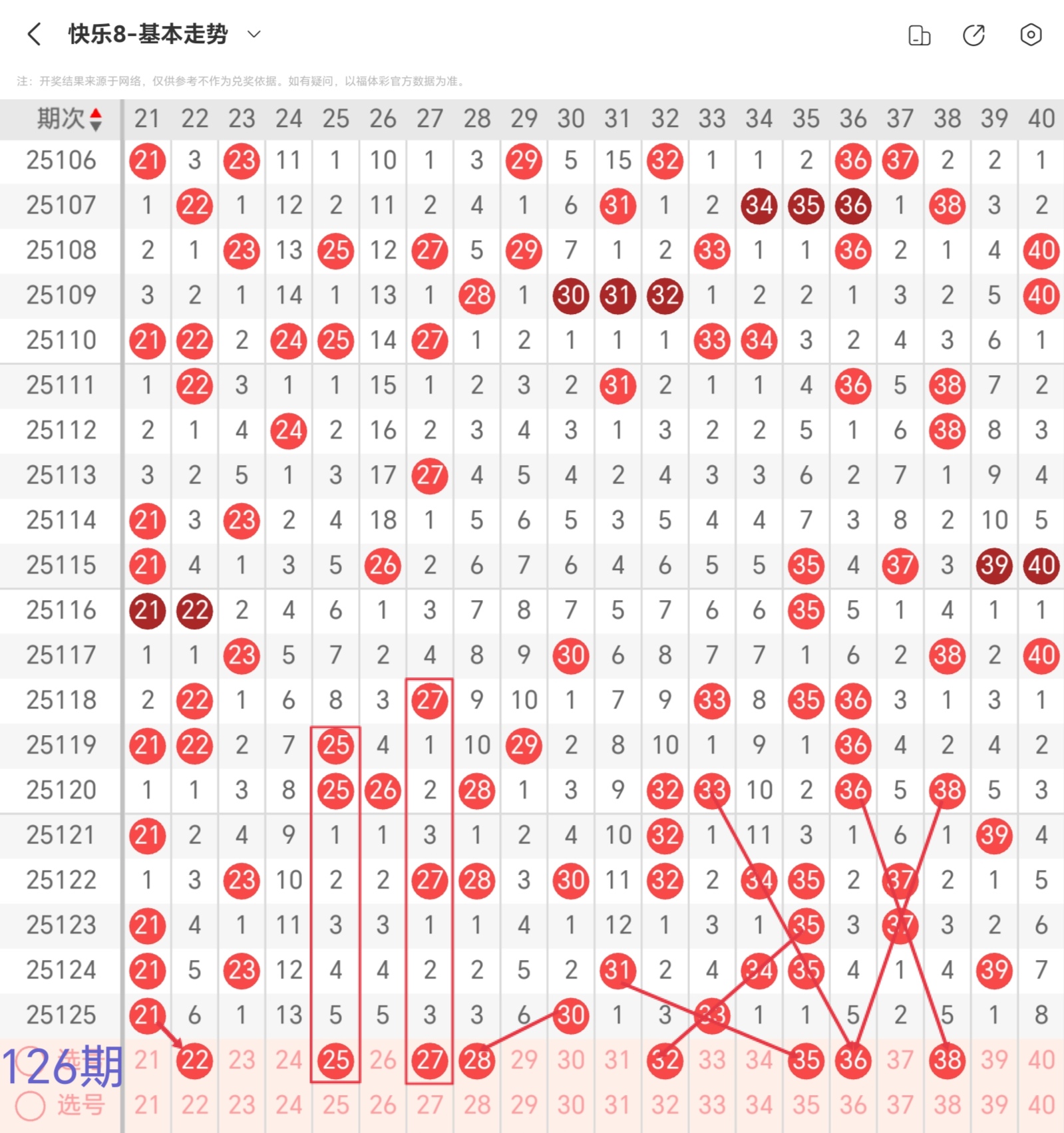The height and width of the screenshot is (1133, 1064).
Task: Deselect highlighted ball 25 in the pick row
Action: 335,1060
